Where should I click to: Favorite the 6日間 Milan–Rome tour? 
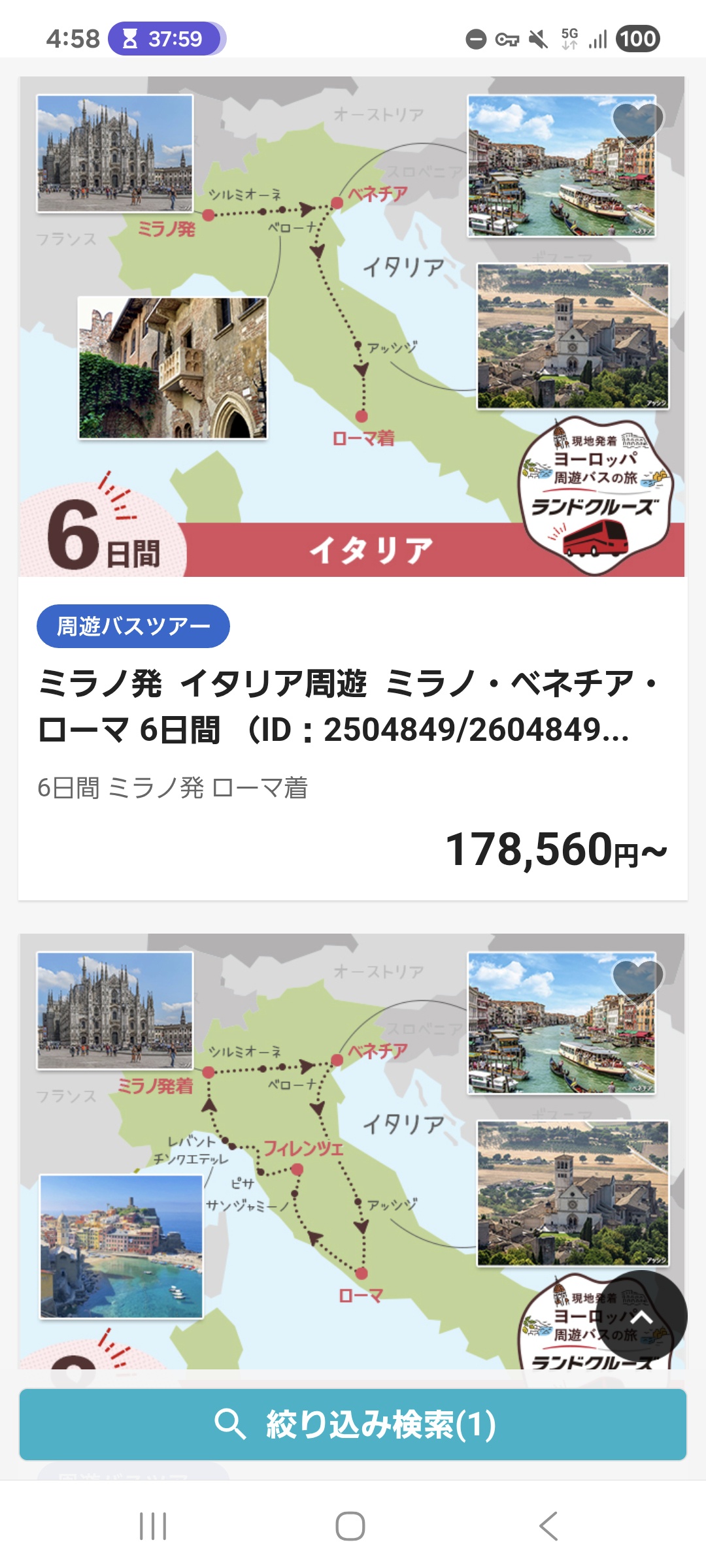pyautogui.click(x=637, y=122)
